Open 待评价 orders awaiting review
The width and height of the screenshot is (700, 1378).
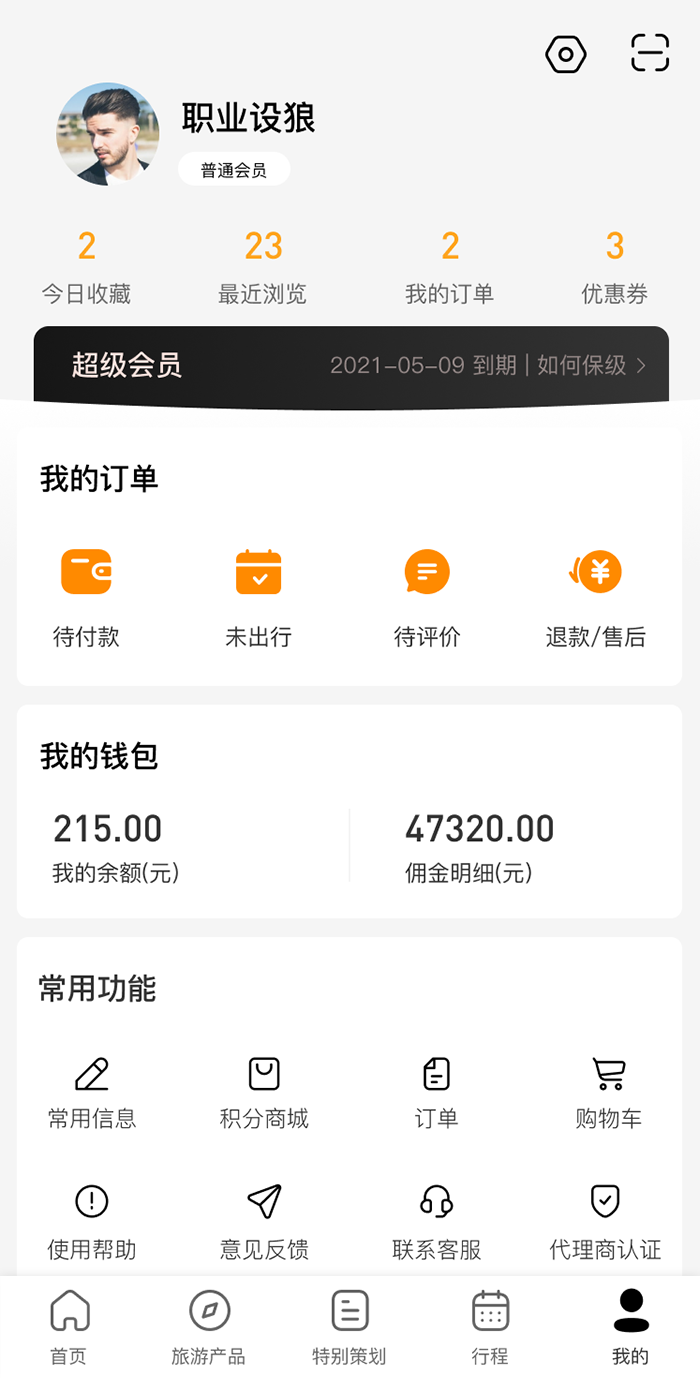point(427,598)
